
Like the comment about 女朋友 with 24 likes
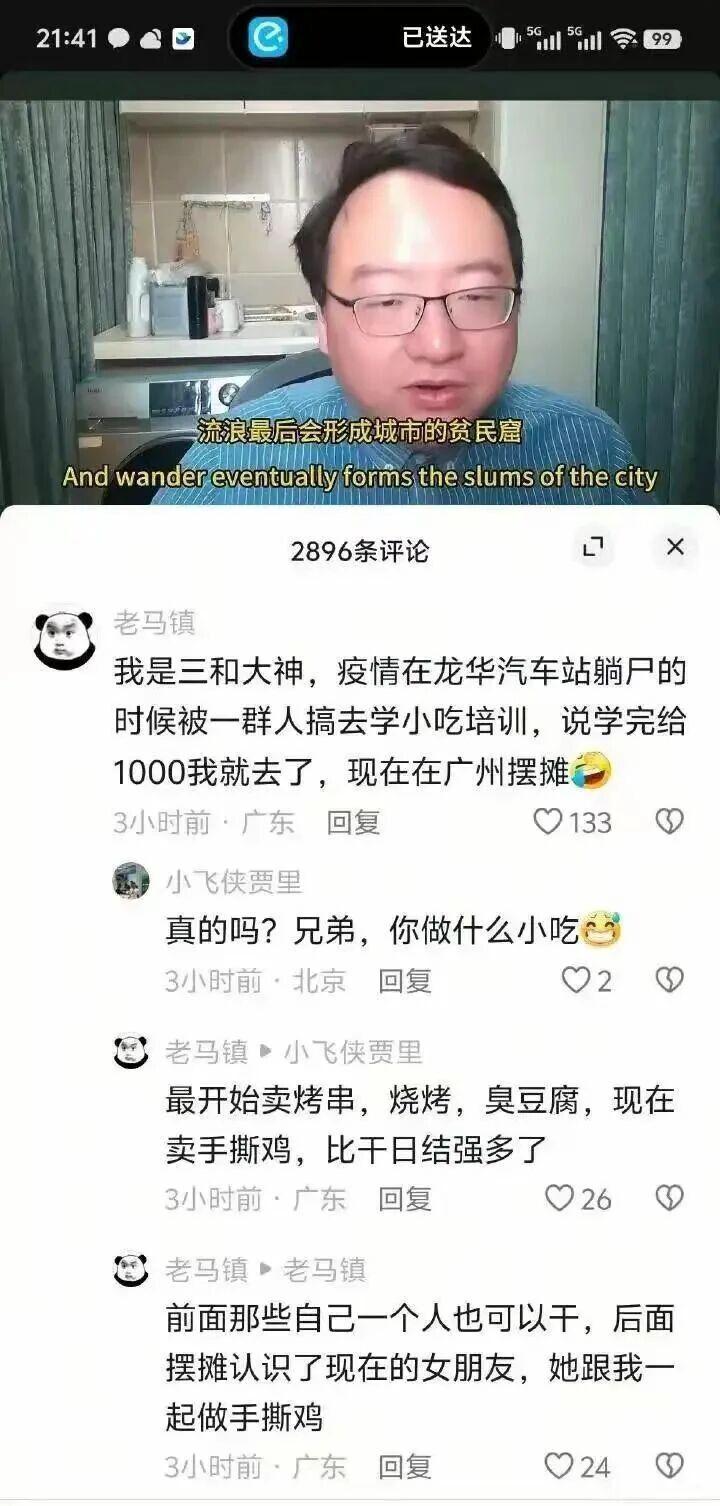pyautogui.click(x=560, y=1466)
